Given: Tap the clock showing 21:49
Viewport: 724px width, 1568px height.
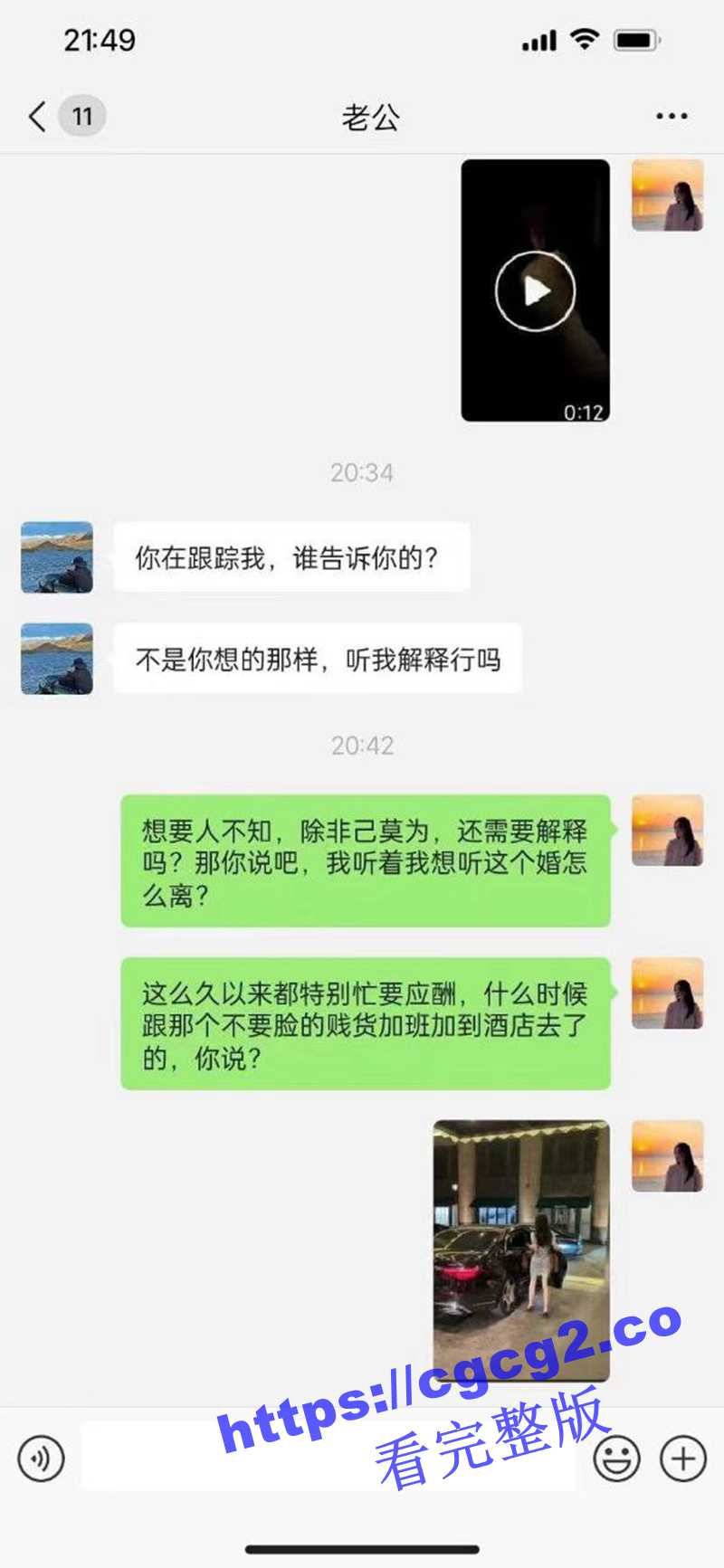Looking at the screenshot, I should [x=100, y=40].
